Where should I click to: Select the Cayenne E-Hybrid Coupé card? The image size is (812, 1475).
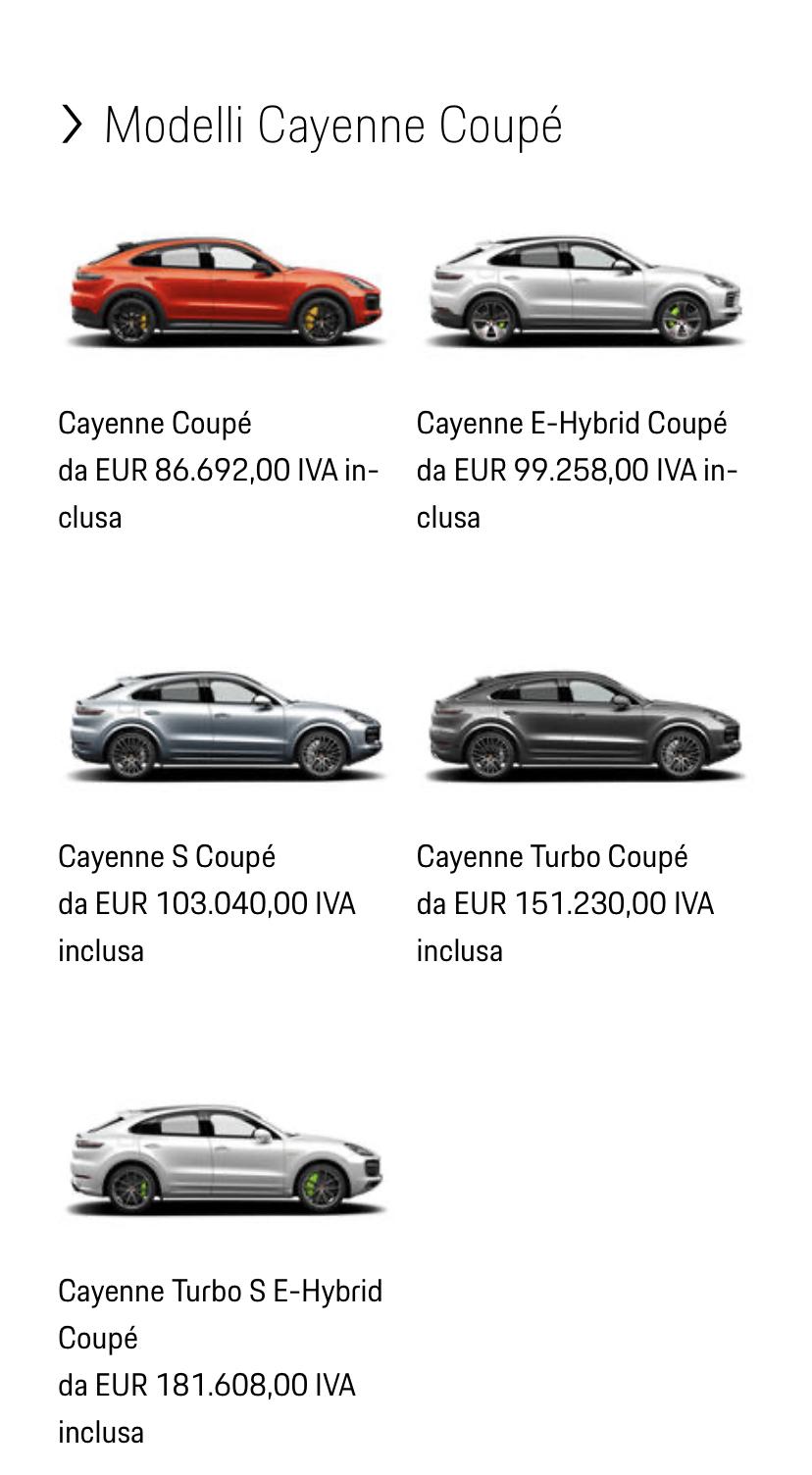pyautogui.click(x=583, y=381)
